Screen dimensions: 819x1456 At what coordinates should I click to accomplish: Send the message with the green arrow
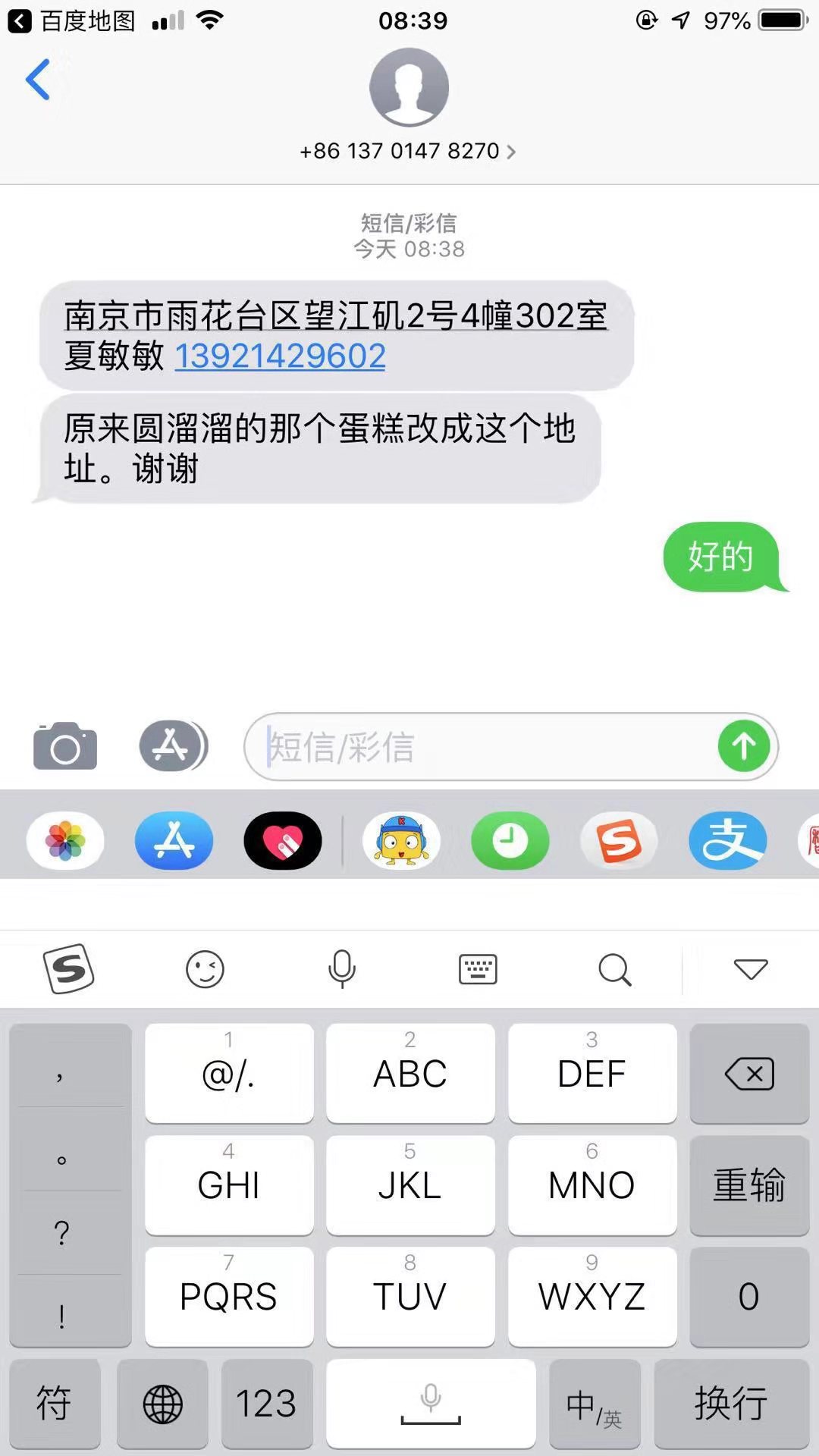(744, 746)
